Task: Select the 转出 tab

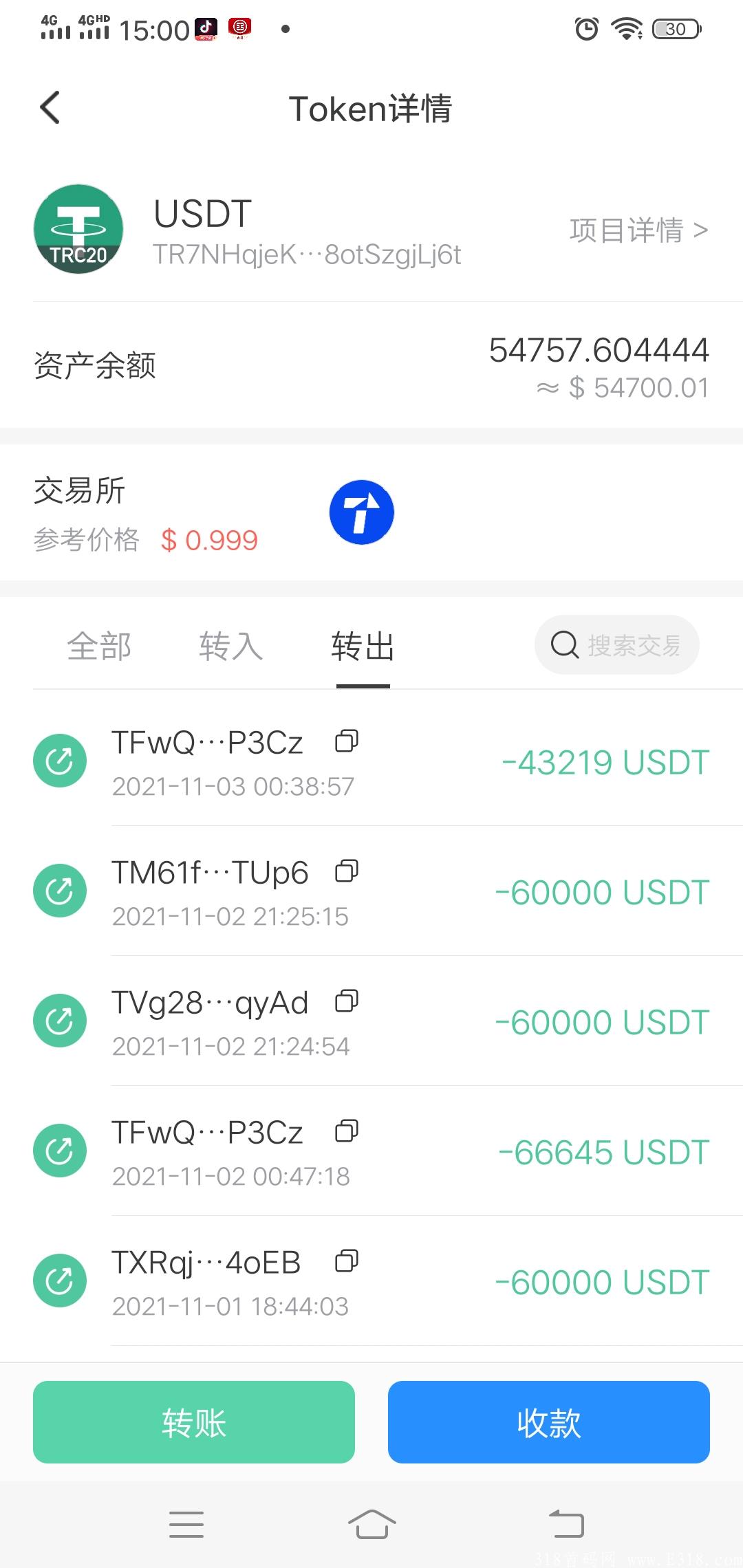Action: click(x=363, y=646)
